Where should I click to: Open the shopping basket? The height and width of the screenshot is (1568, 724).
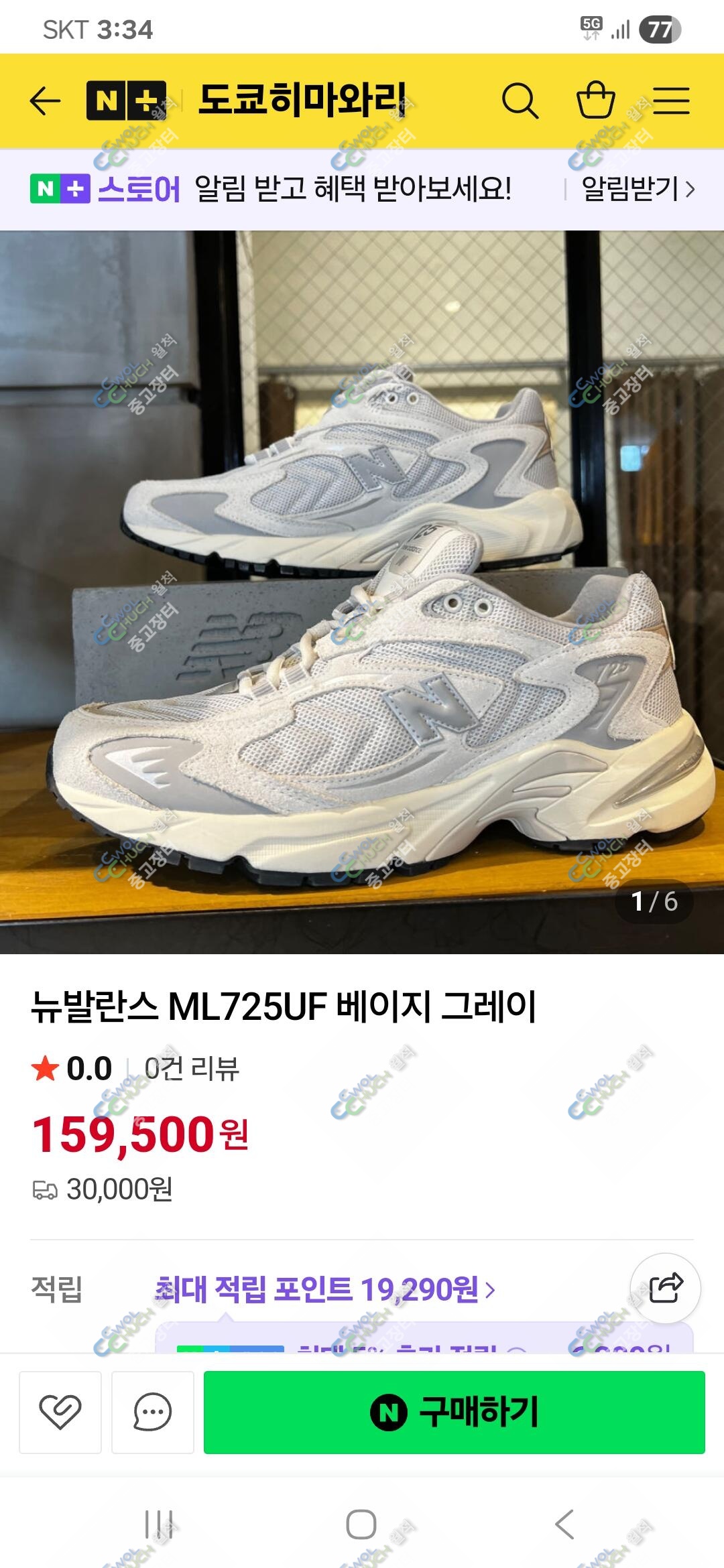pyautogui.click(x=595, y=101)
